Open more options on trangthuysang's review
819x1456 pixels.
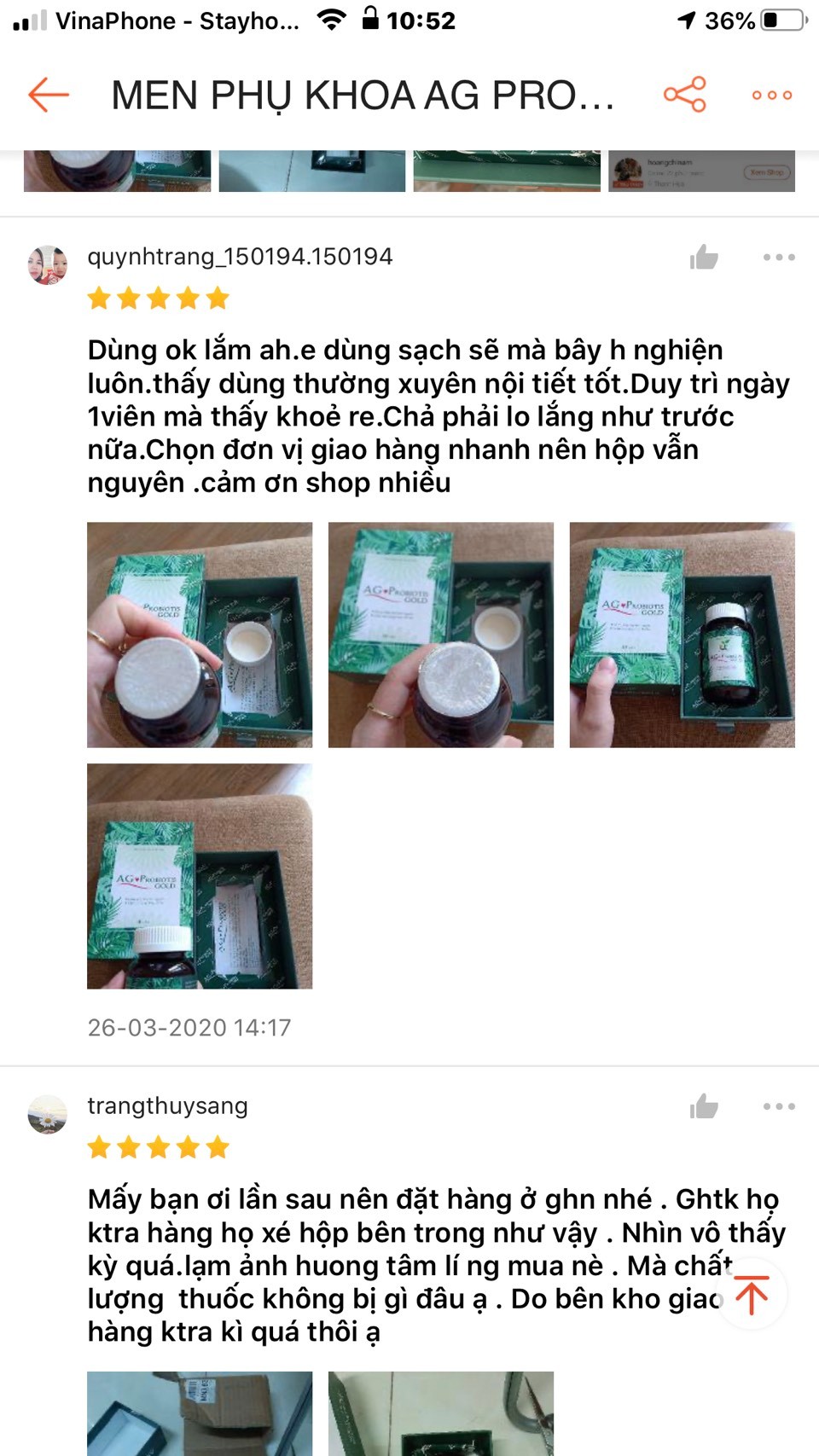tap(779, 1106)
